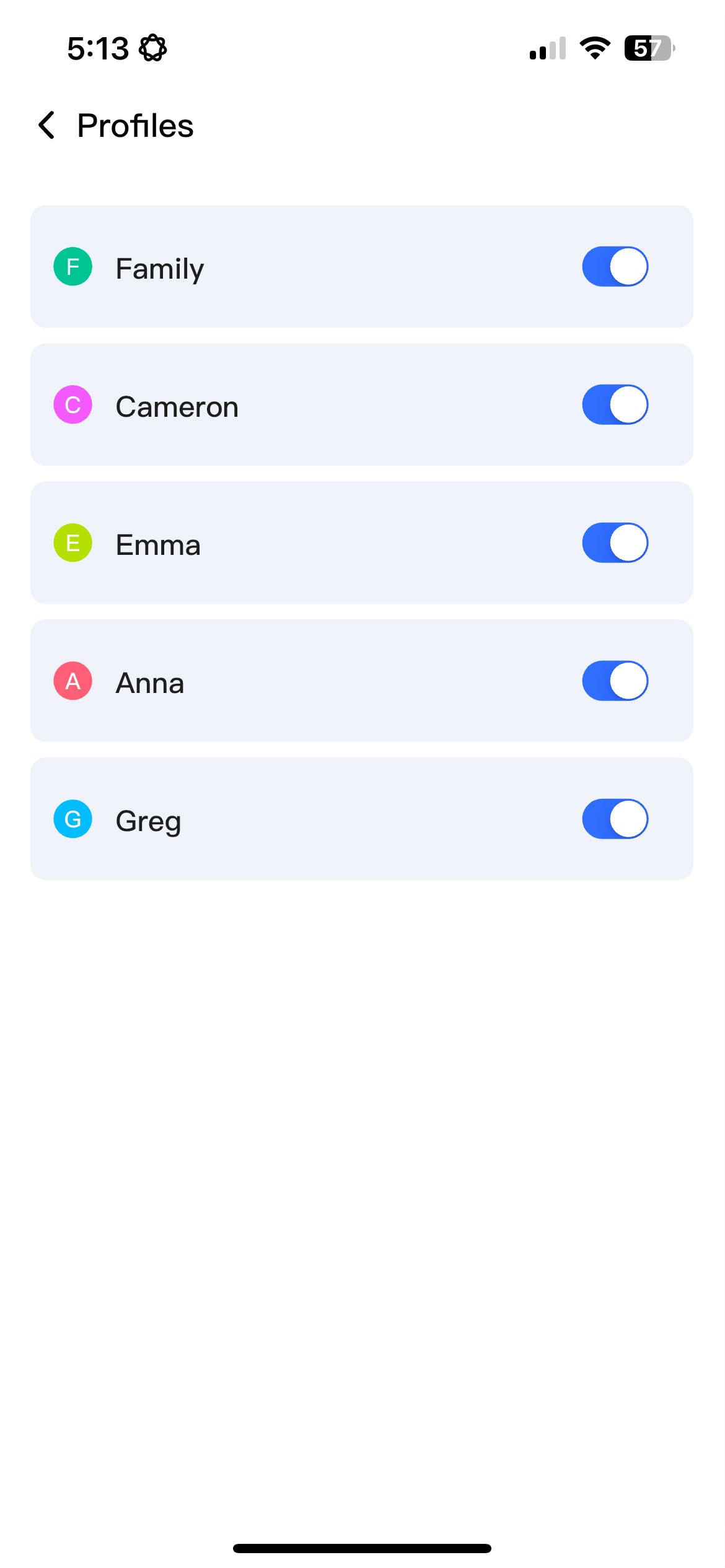The width and height of the screenshot is (725, 1568).
Task: Tap the Wi-Fi icon in status bar
Action: pyautogui.click(x=595, y=48)
